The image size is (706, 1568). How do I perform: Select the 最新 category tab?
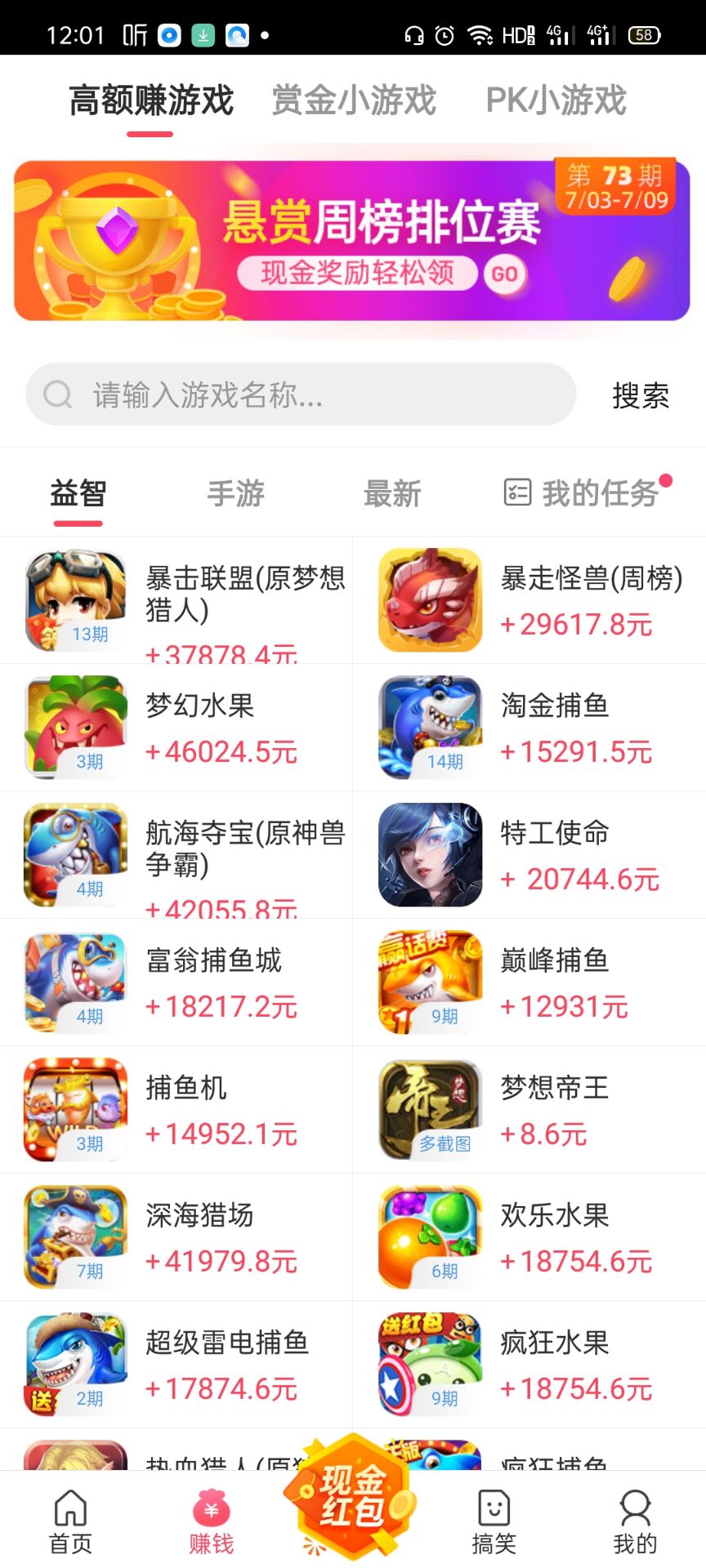[x=392, y=493]
